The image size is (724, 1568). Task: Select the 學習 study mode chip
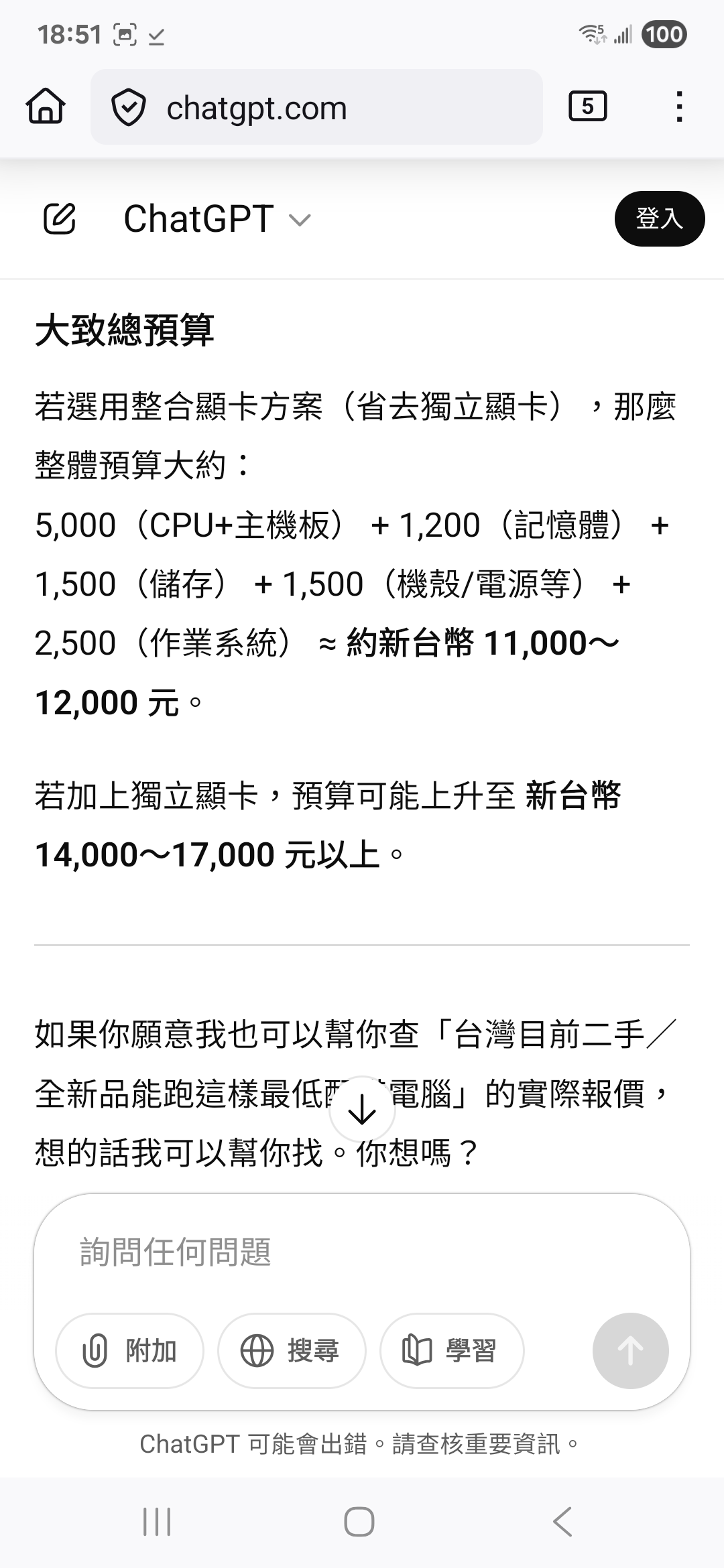tap(451, 1350)
